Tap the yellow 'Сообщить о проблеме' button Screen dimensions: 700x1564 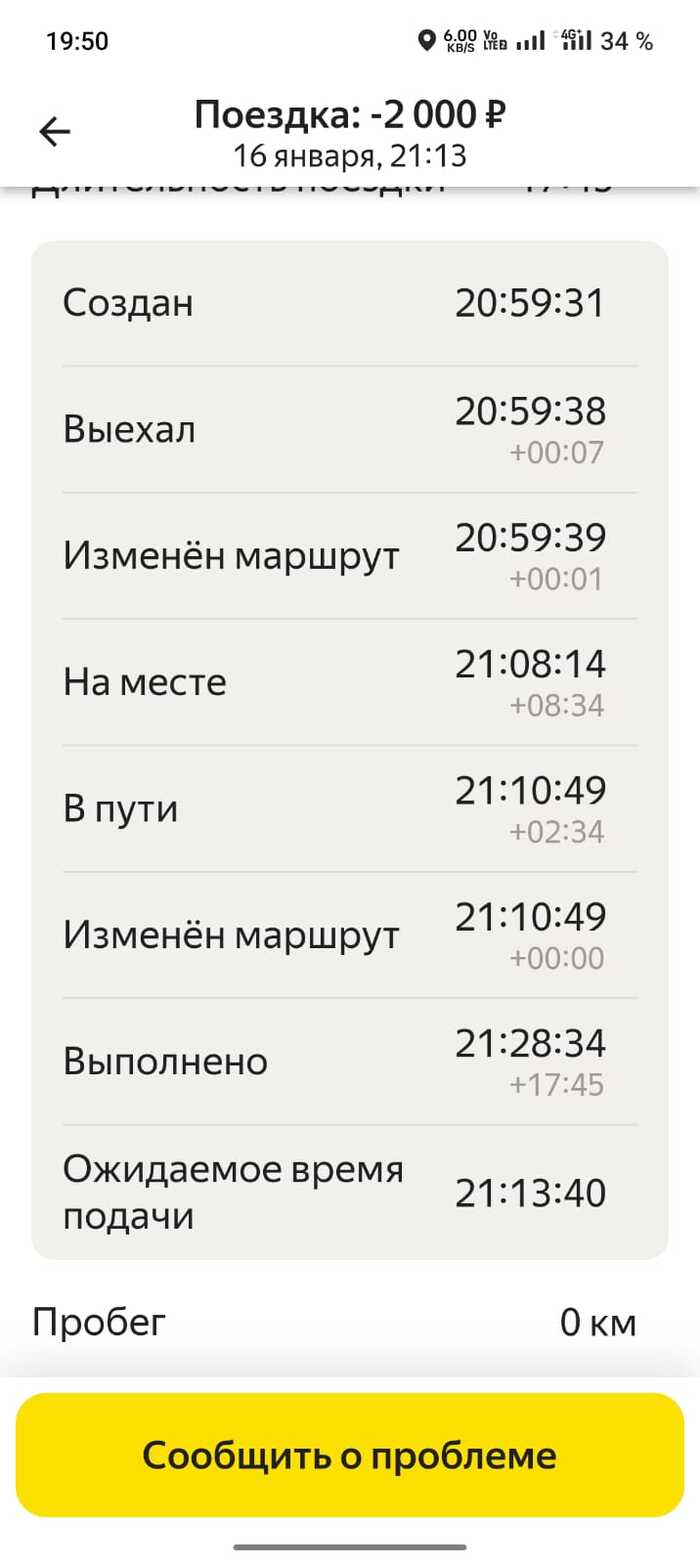point(349,1455)
